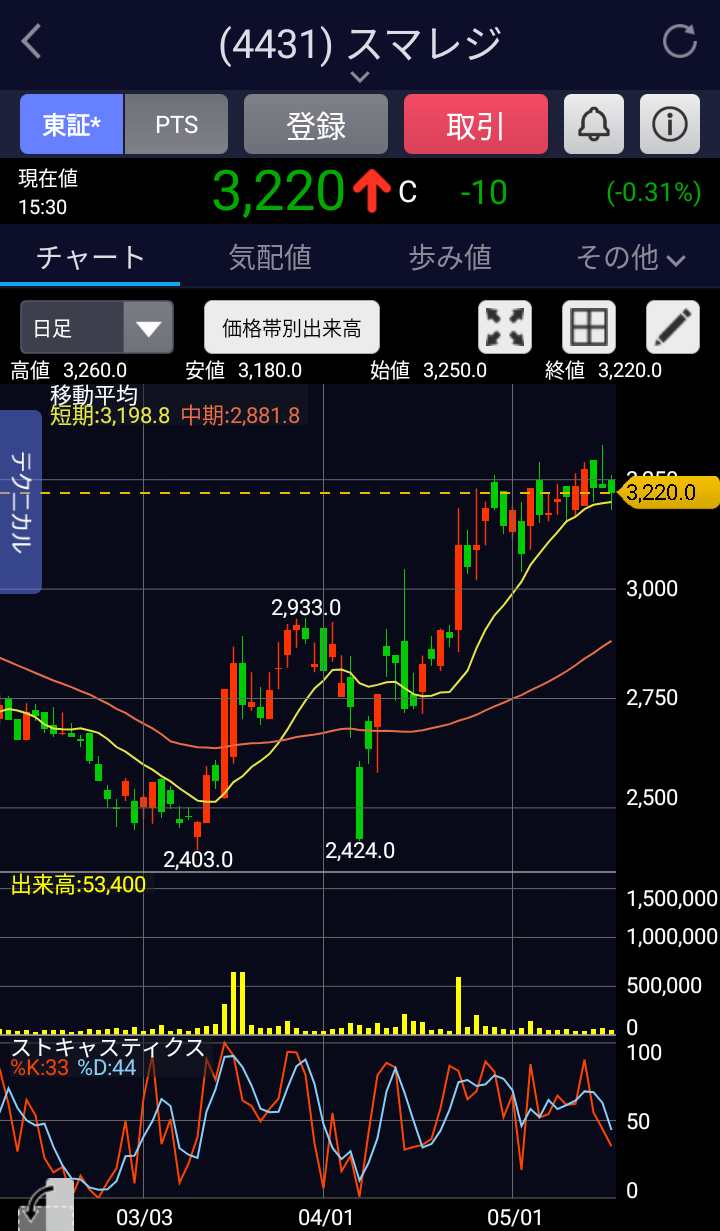Open the テクニカル side panel

(x=21, y=501)
